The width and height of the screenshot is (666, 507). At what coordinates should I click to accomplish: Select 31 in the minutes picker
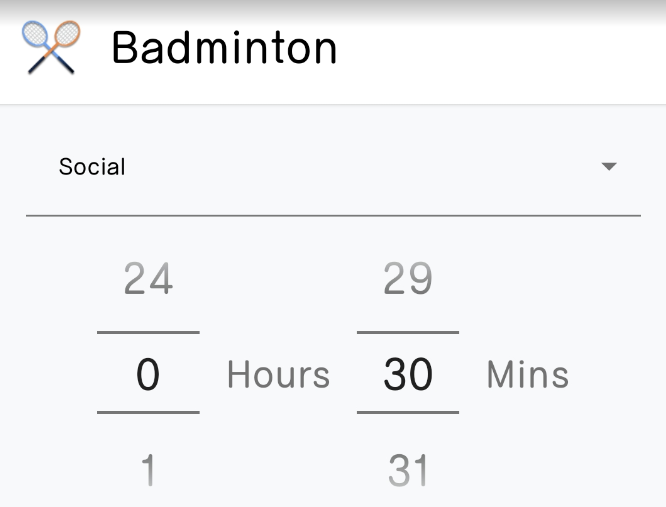(408, 469)
